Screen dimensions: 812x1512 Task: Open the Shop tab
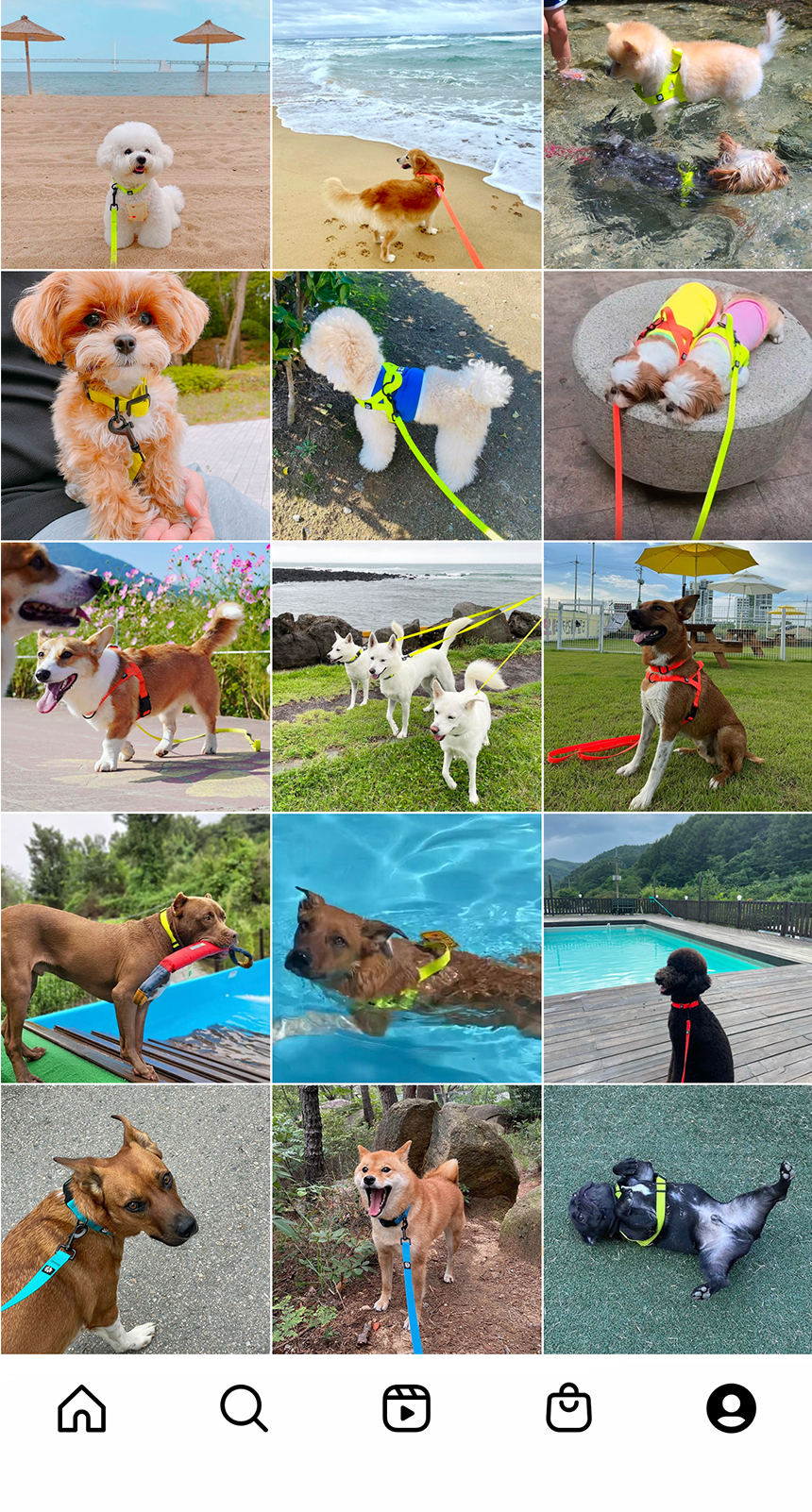[x=568, y=1408]
